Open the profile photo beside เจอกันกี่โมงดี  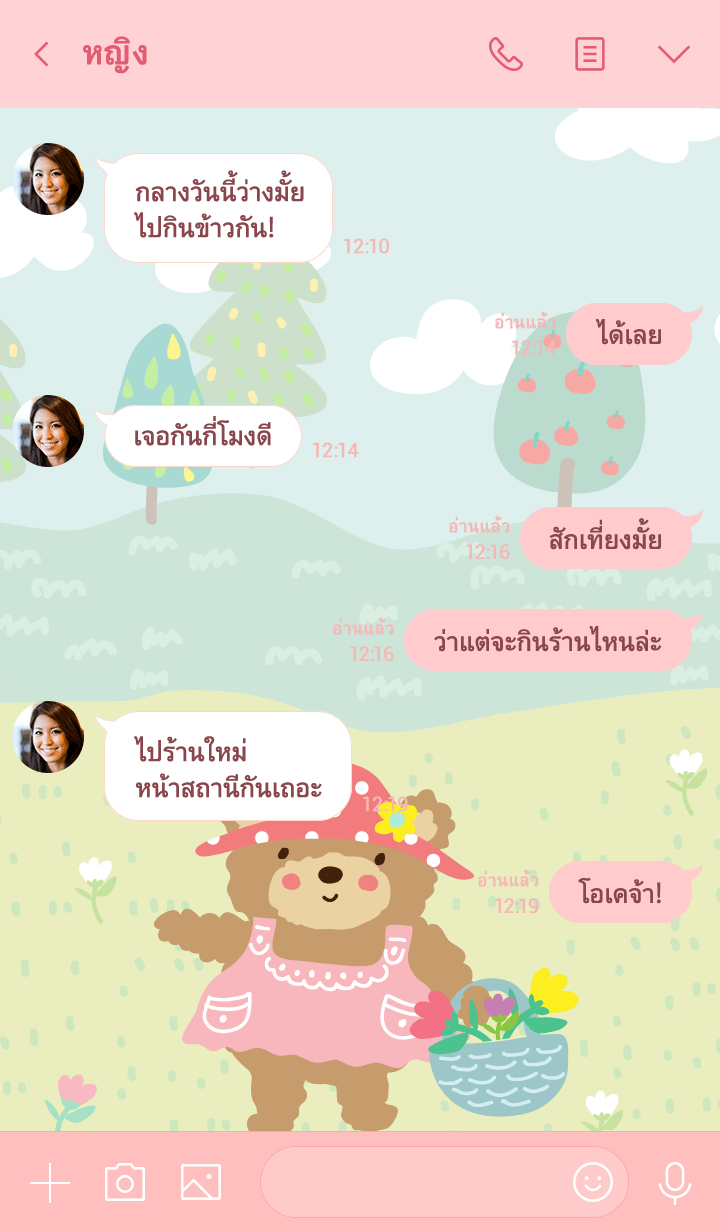click(x=48, y=431)
